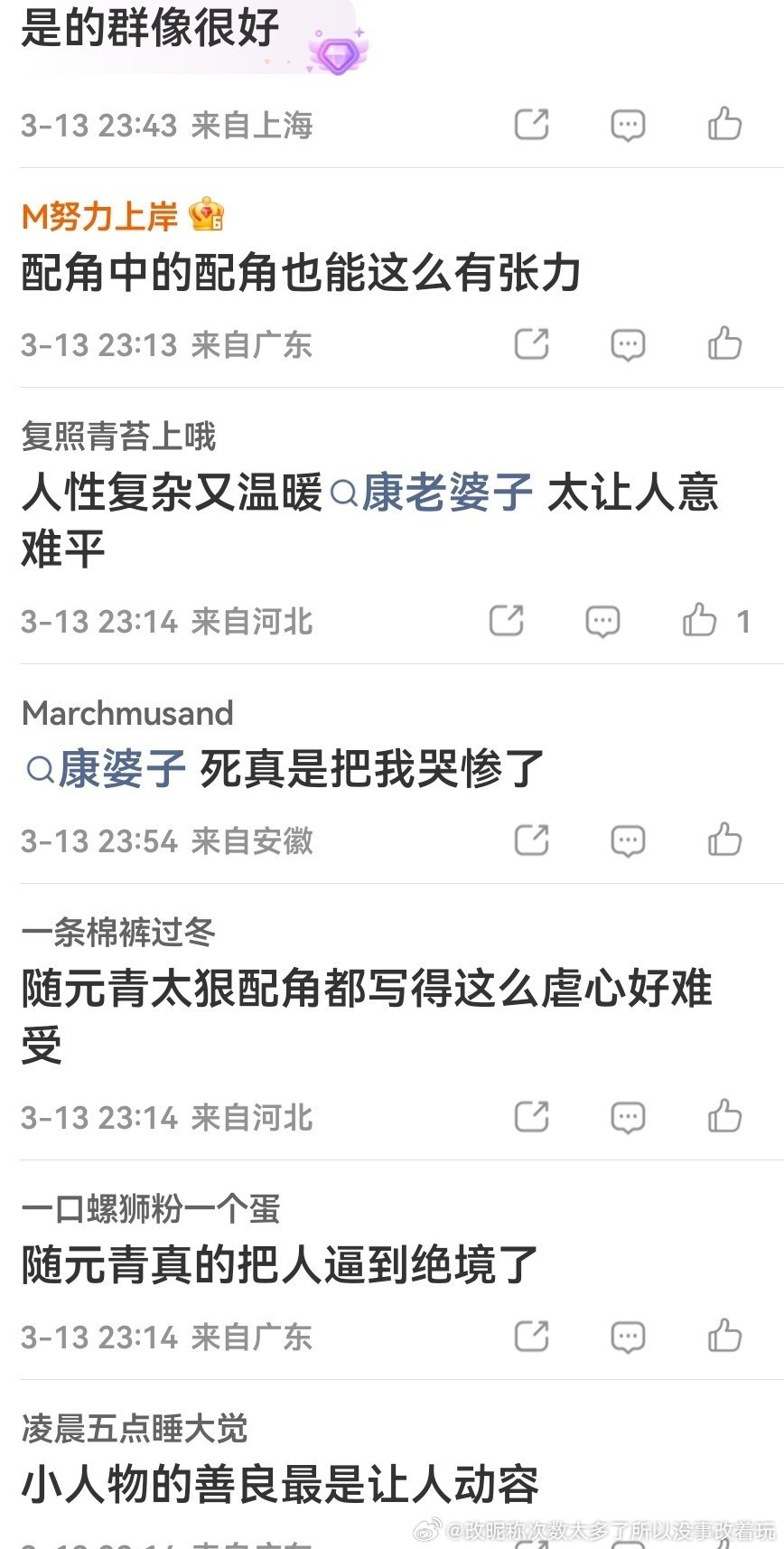Share the 是的群像很好 comment
784x1549 pixels.
point(532,124)
